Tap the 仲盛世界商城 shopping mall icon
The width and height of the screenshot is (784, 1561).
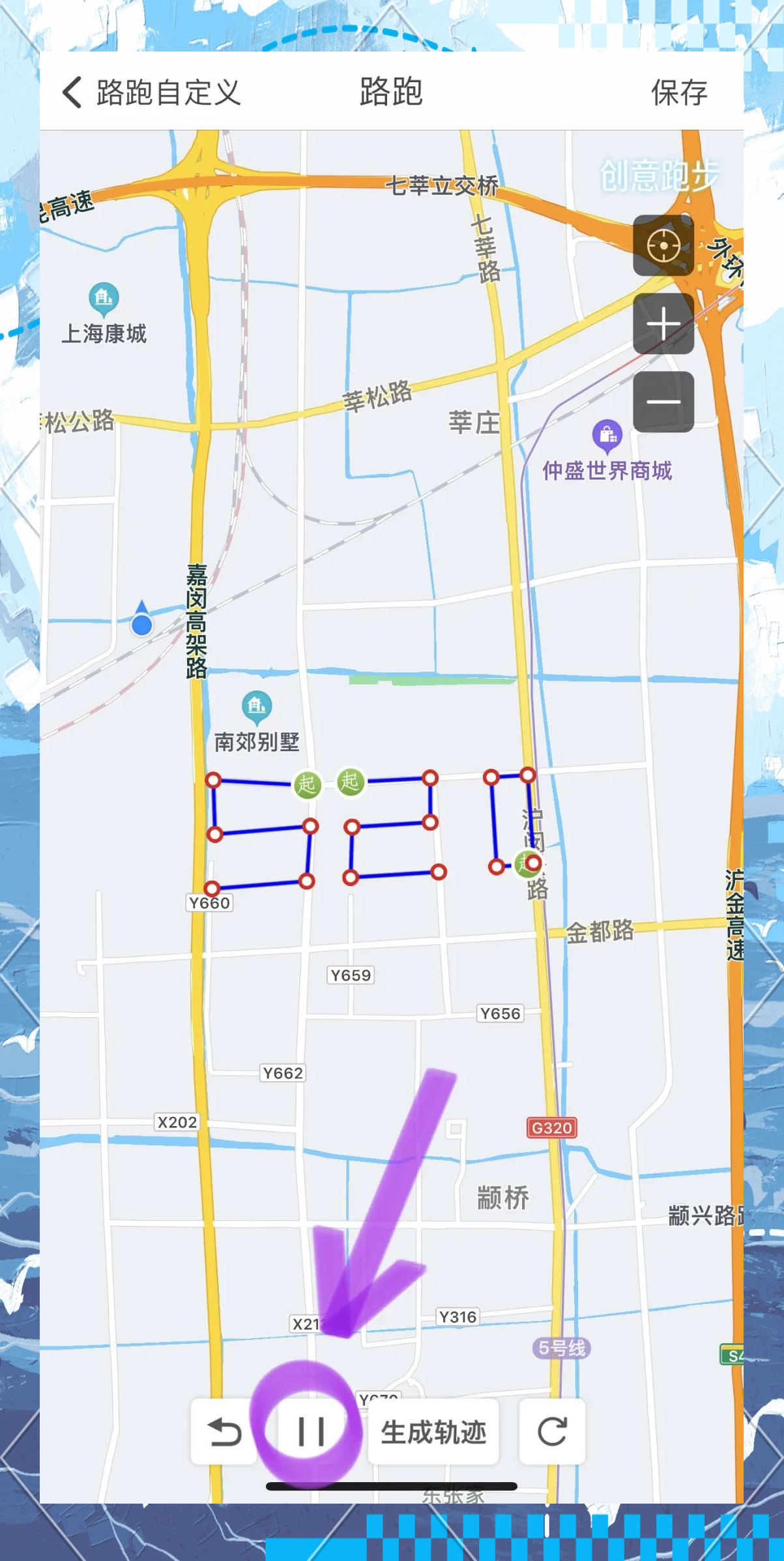click(607, 436)
